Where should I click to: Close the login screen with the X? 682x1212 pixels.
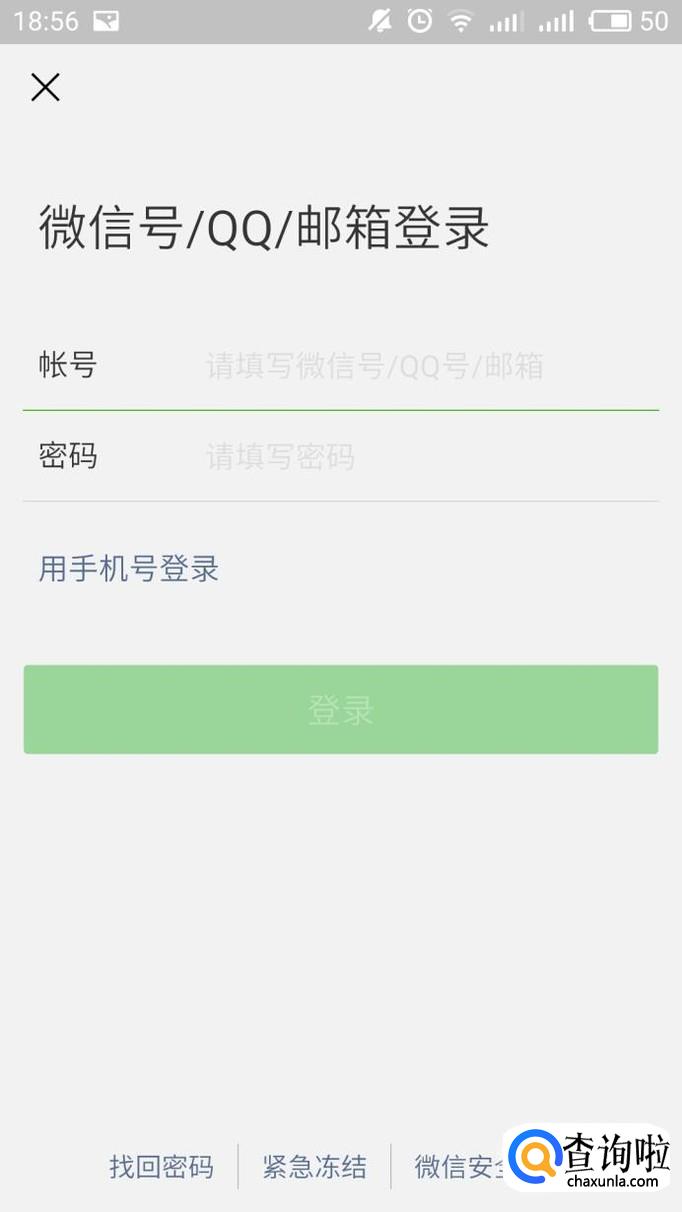click(46, 88)
